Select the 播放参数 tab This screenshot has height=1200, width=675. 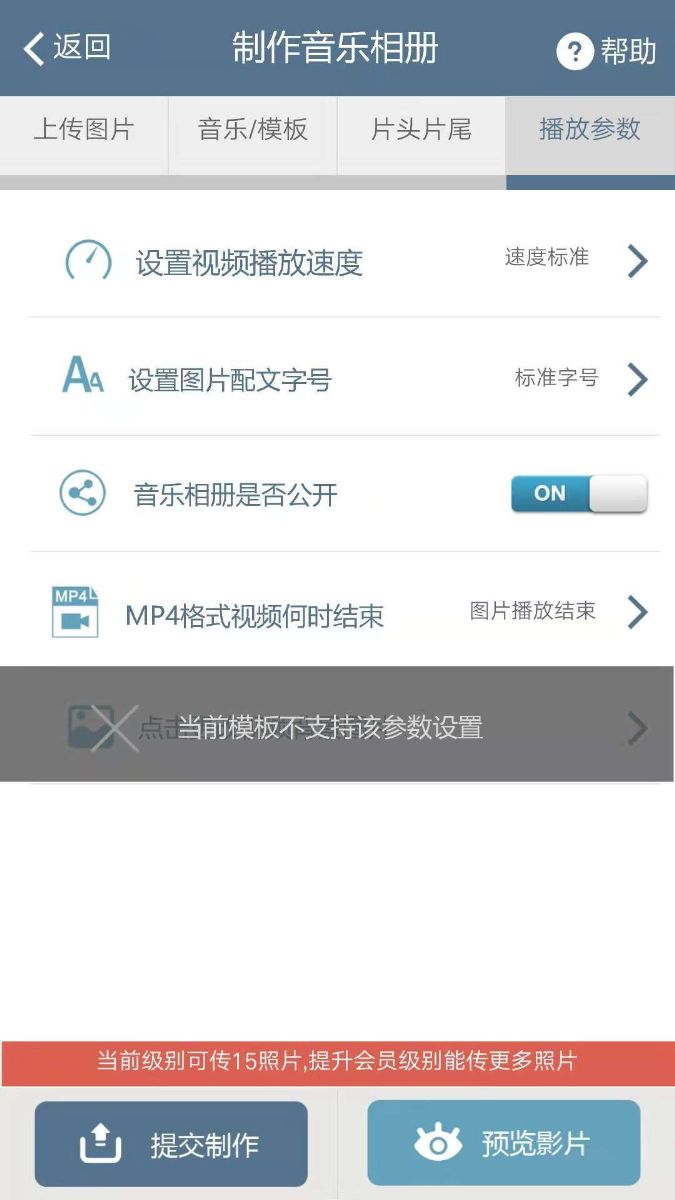590,130
